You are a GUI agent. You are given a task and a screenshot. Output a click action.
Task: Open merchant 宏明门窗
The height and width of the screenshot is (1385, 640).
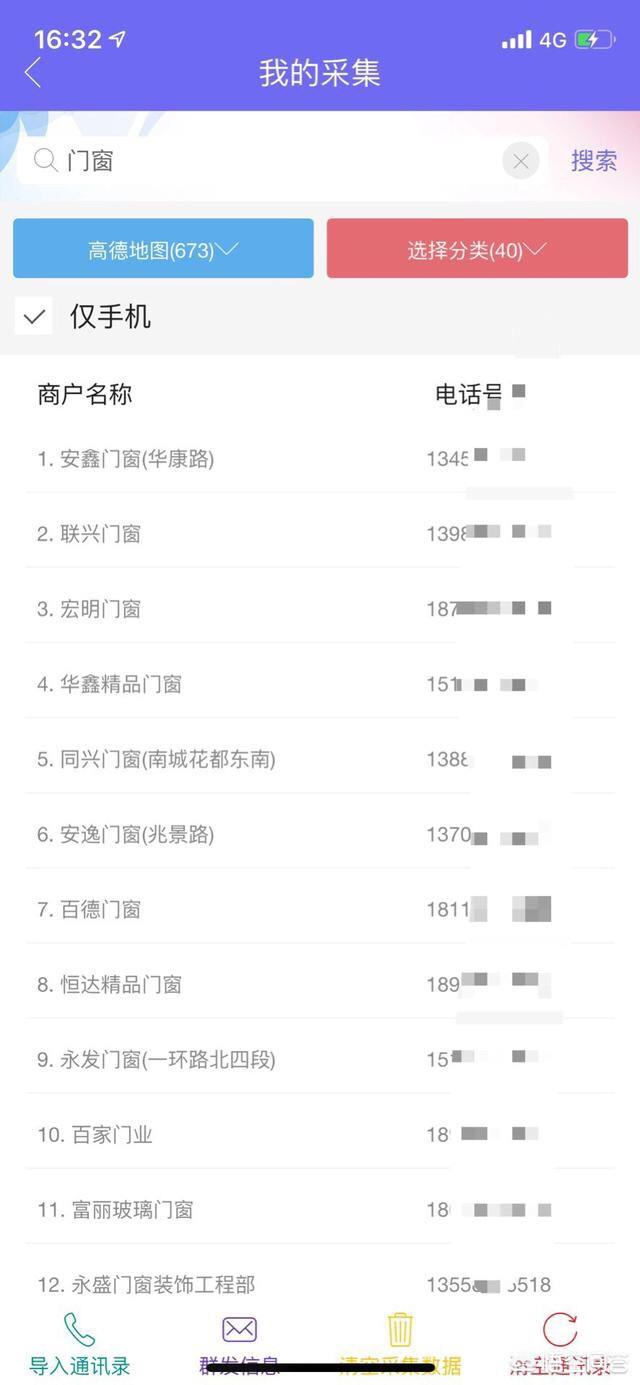(x=320, y=608)
